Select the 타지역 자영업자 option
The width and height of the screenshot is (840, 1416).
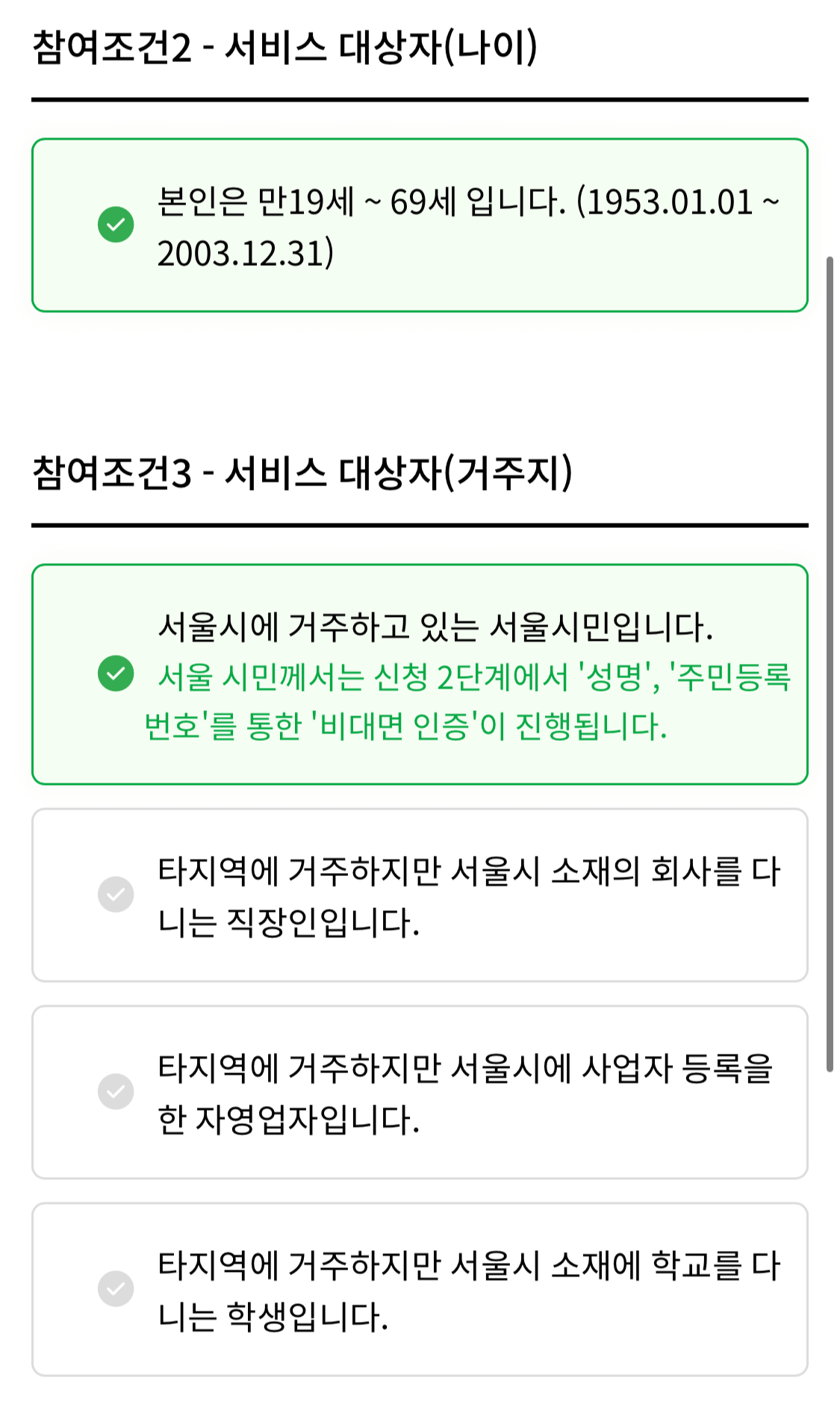pos(420,1092)
